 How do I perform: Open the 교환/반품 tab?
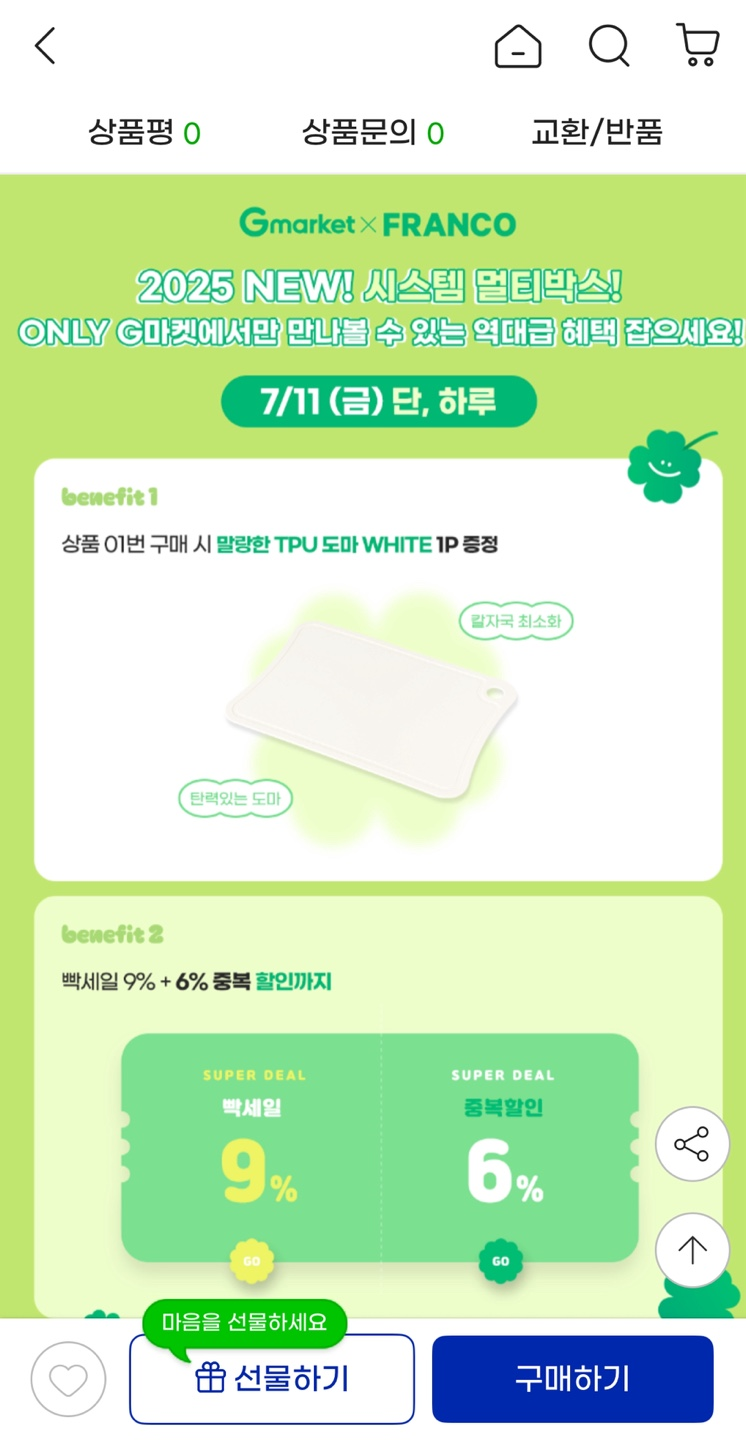597,132
